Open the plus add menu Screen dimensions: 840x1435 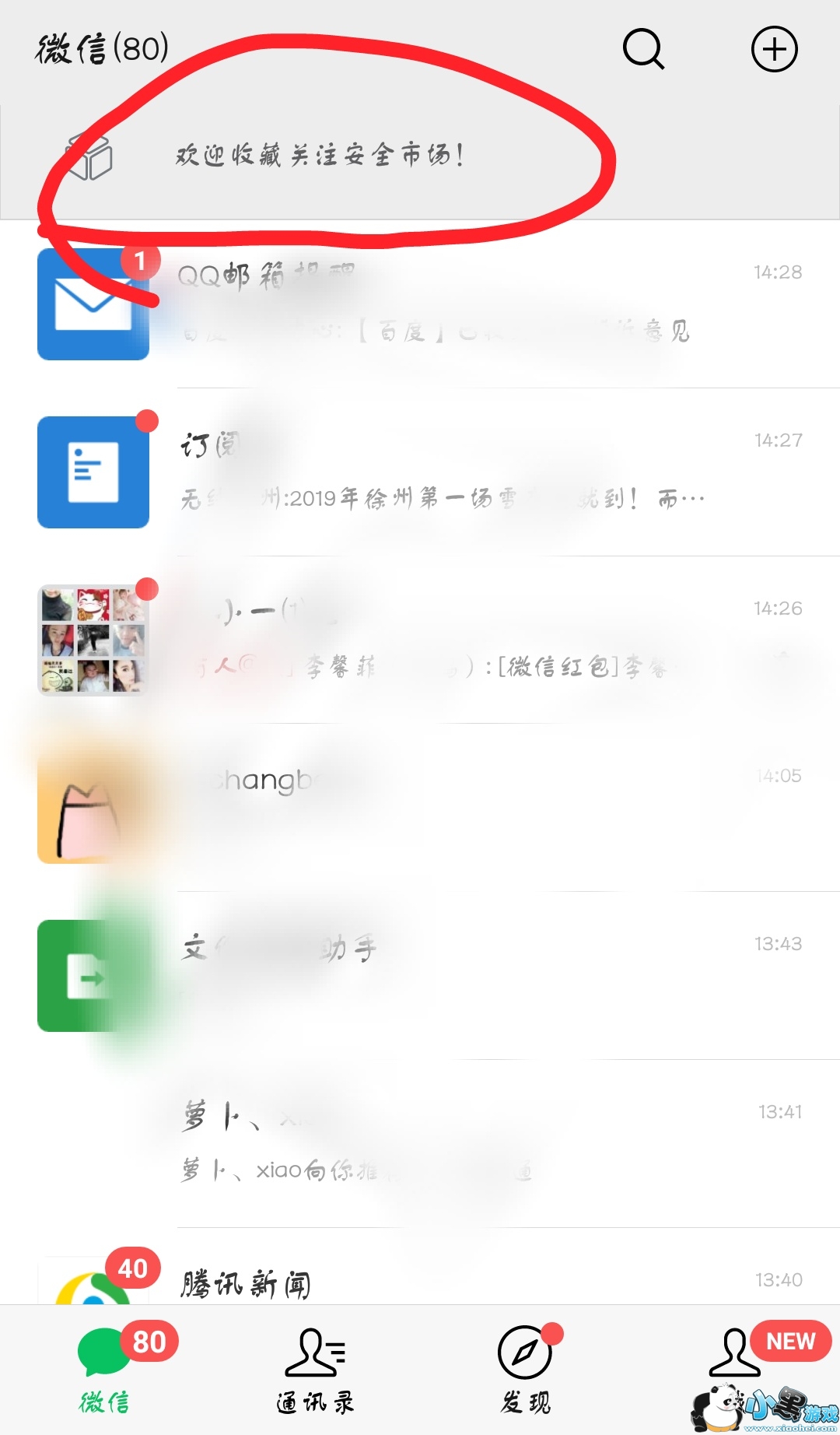(x=774, y=50)
